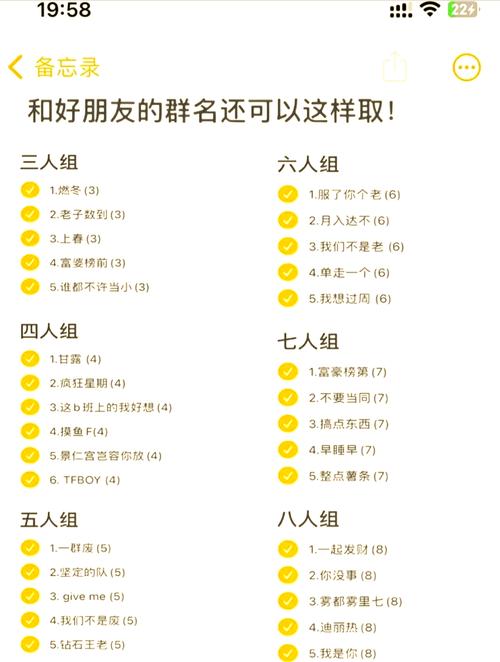This screenshot has width=500, height=662.
Task: Uncheck the 疯狂星期 (4) item
Action: tap(30, 383)
